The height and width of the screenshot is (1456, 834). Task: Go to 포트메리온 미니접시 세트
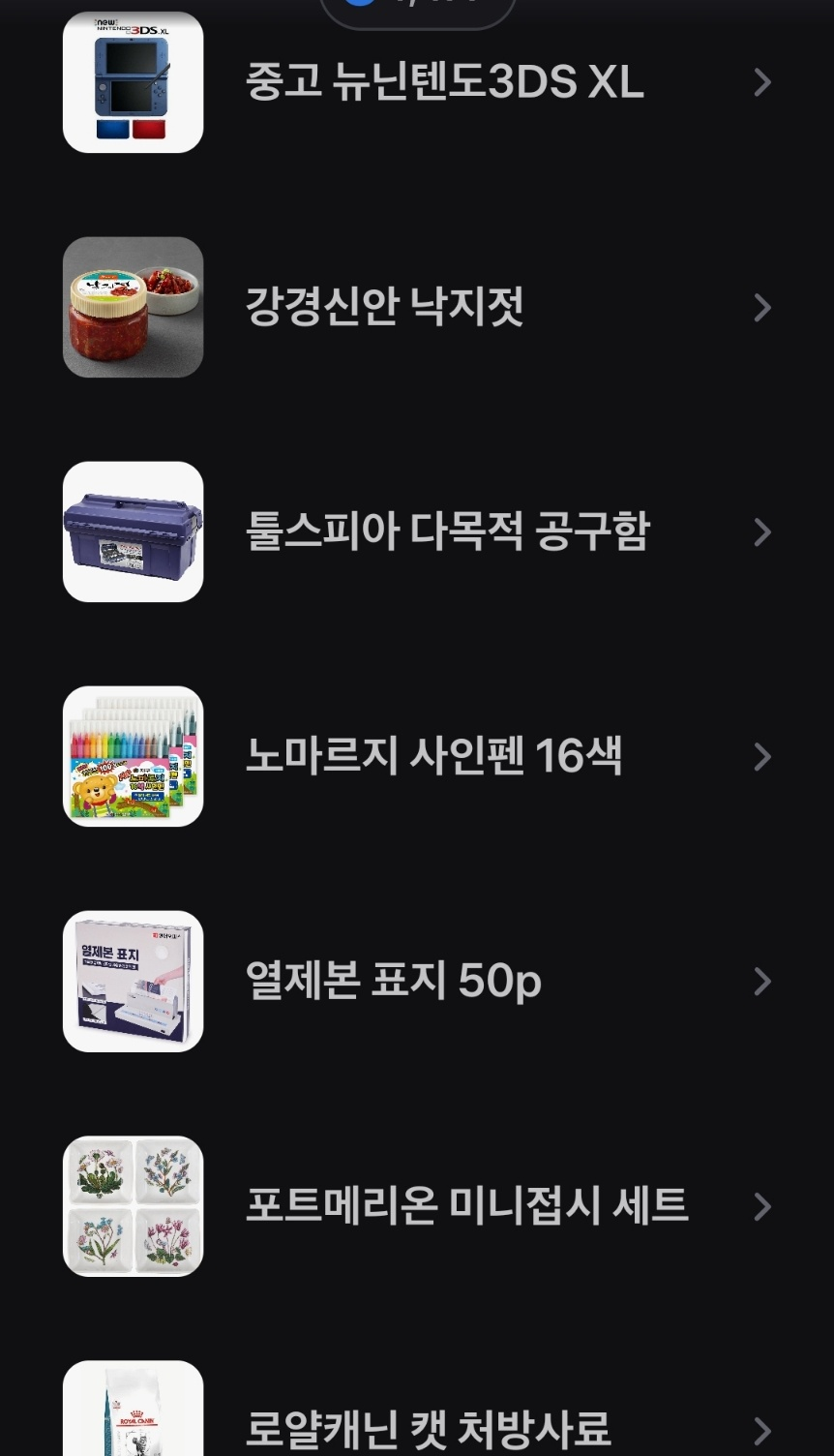(x=466, y=1206)
